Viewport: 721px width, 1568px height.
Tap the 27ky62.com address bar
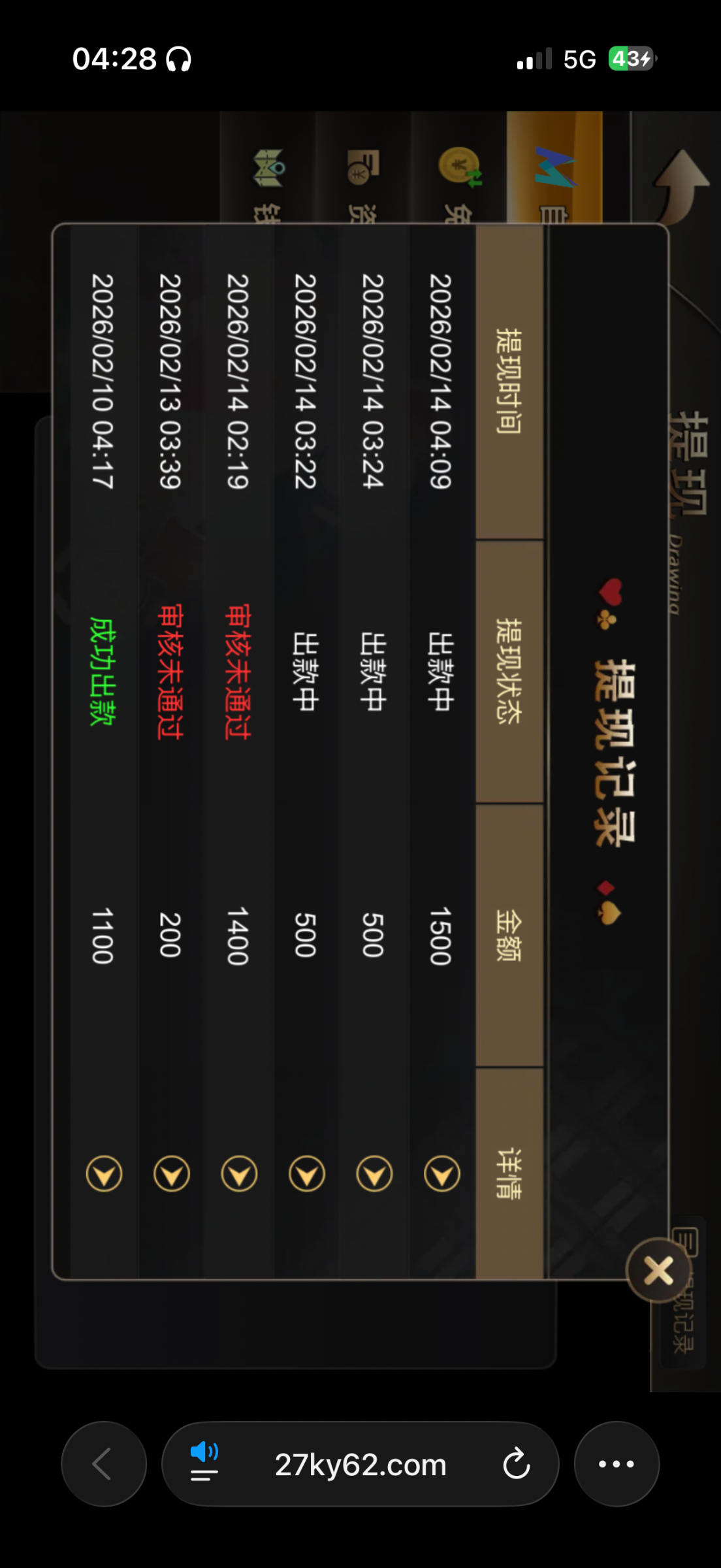click(360, 1464)
